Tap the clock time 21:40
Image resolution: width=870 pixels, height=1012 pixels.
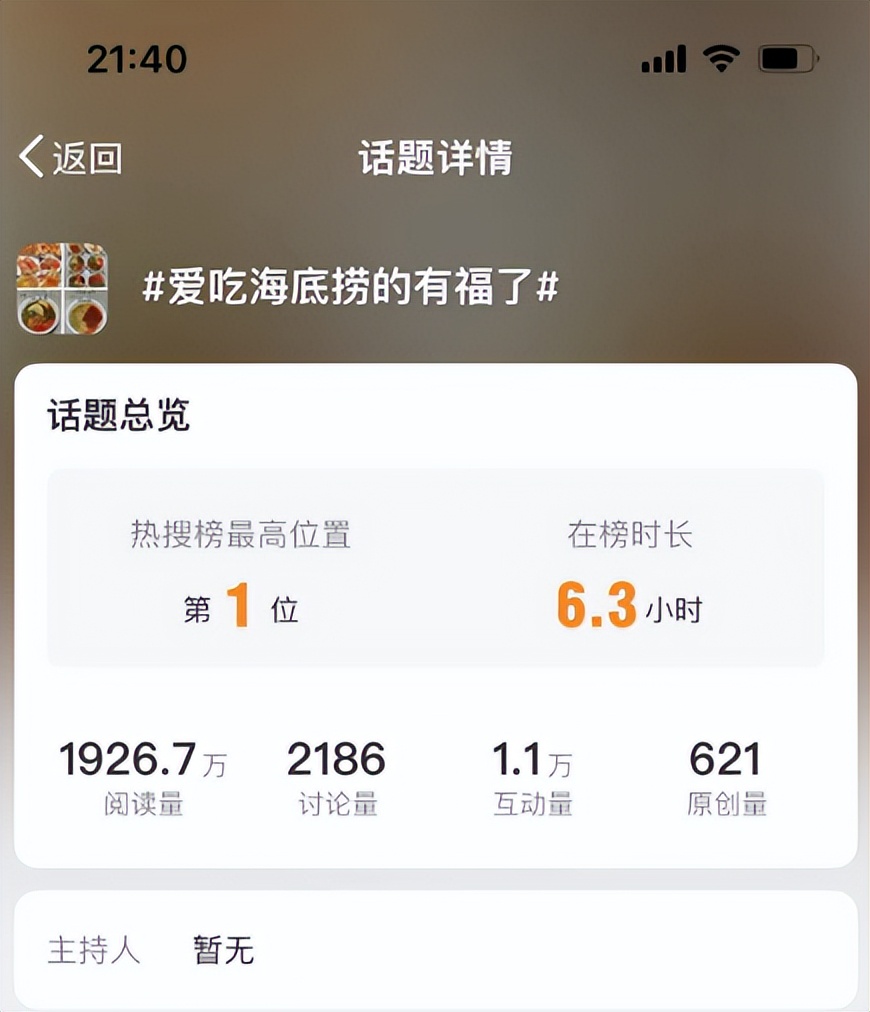click(x=136, y=60)
